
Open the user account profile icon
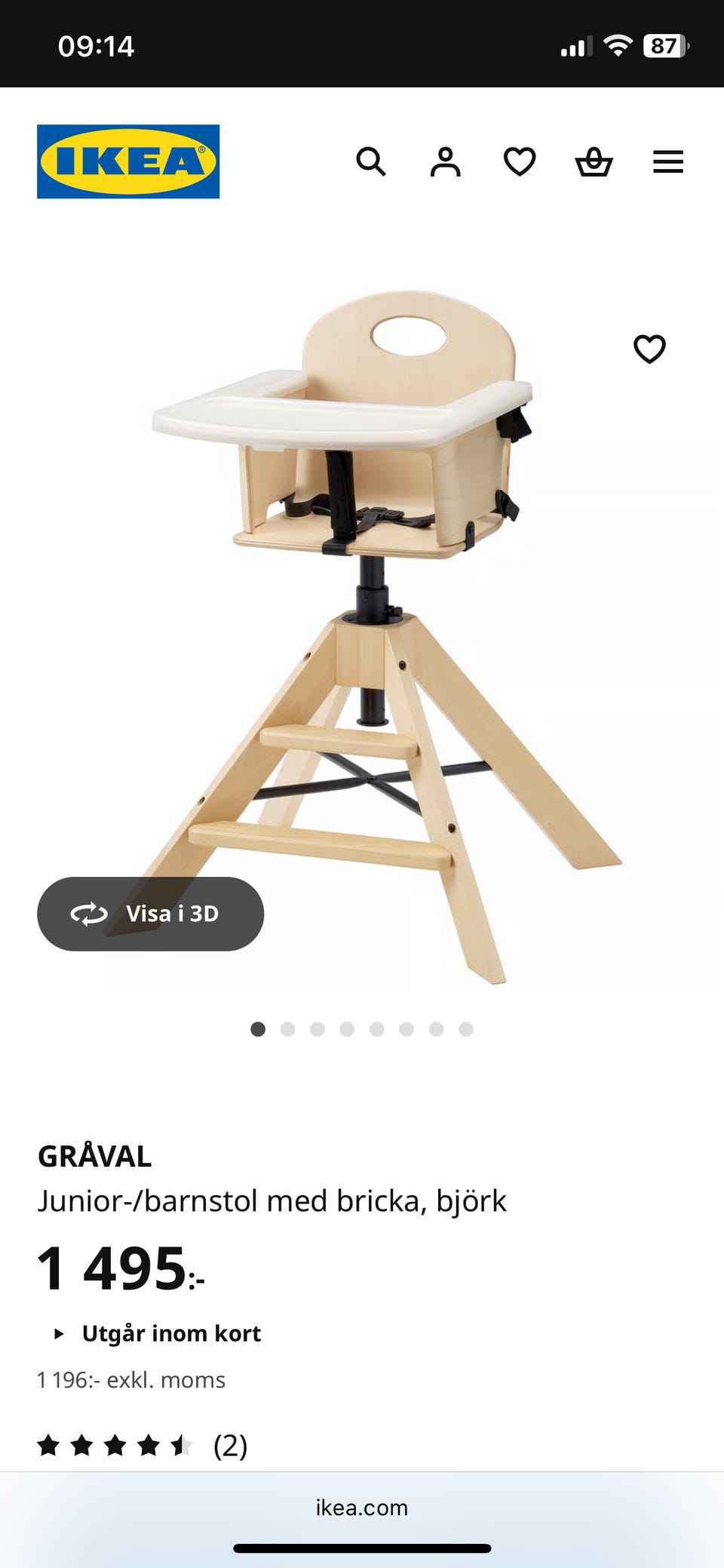pos(445,161)
